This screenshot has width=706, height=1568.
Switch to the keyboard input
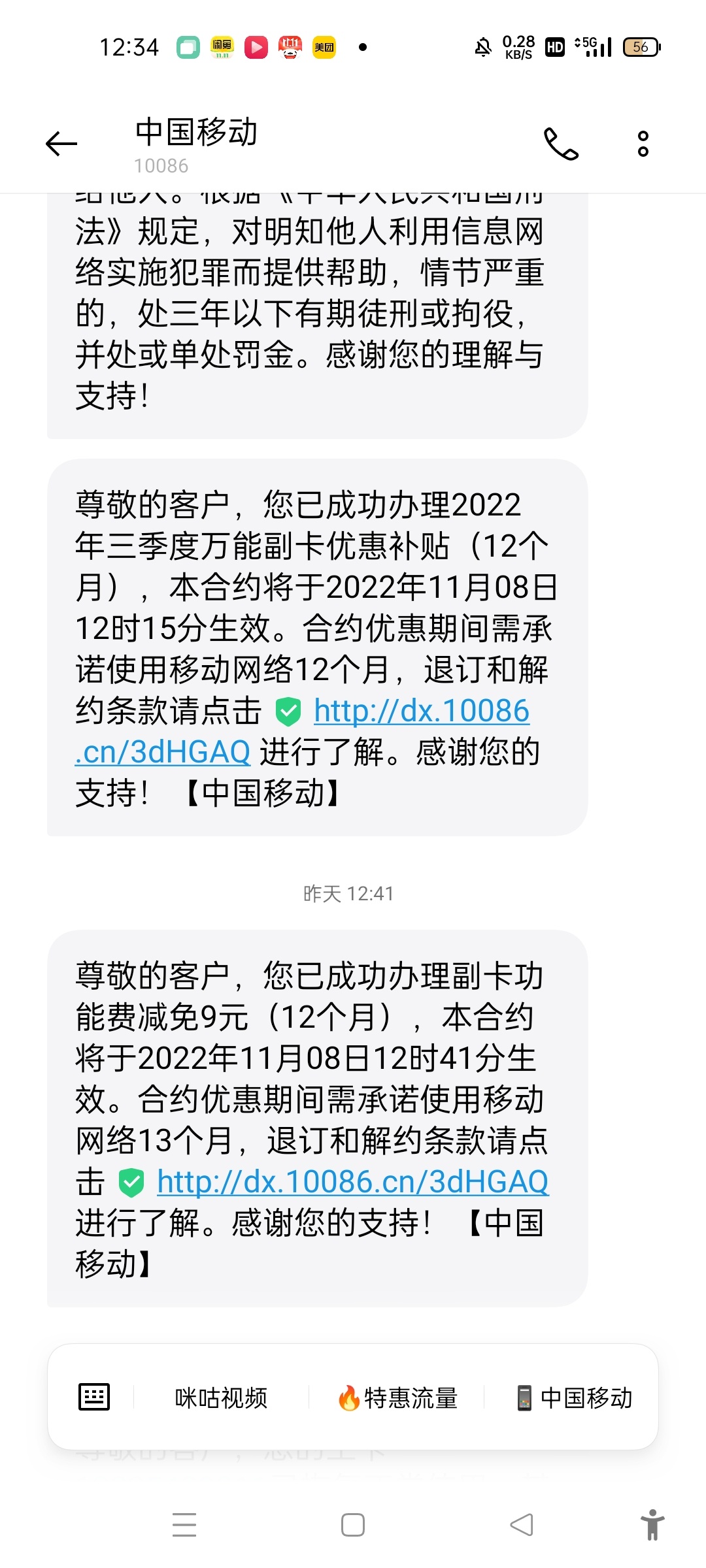(x=94, y=1397)
